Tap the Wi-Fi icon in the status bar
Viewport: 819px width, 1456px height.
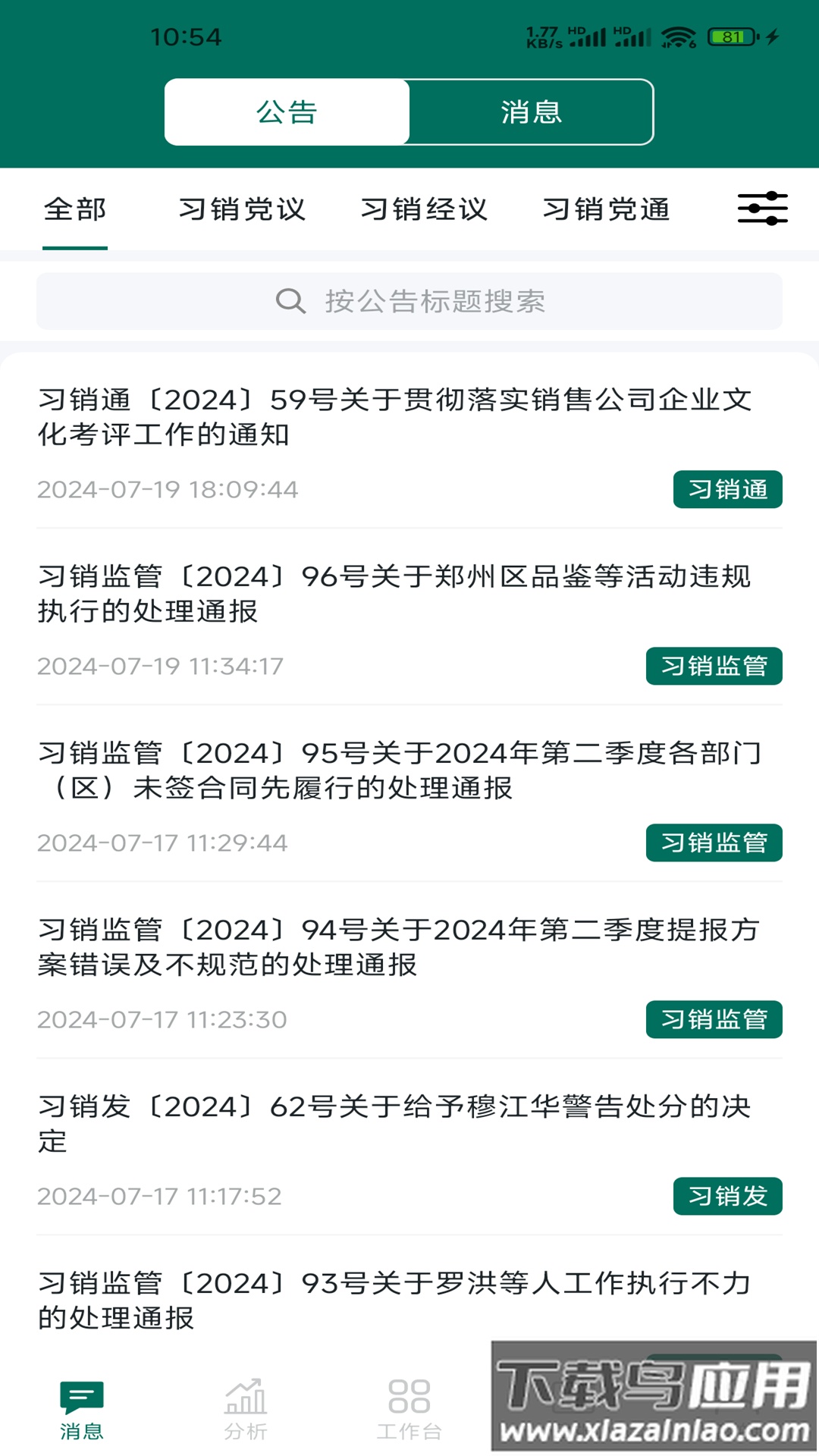tap(677, 33)
